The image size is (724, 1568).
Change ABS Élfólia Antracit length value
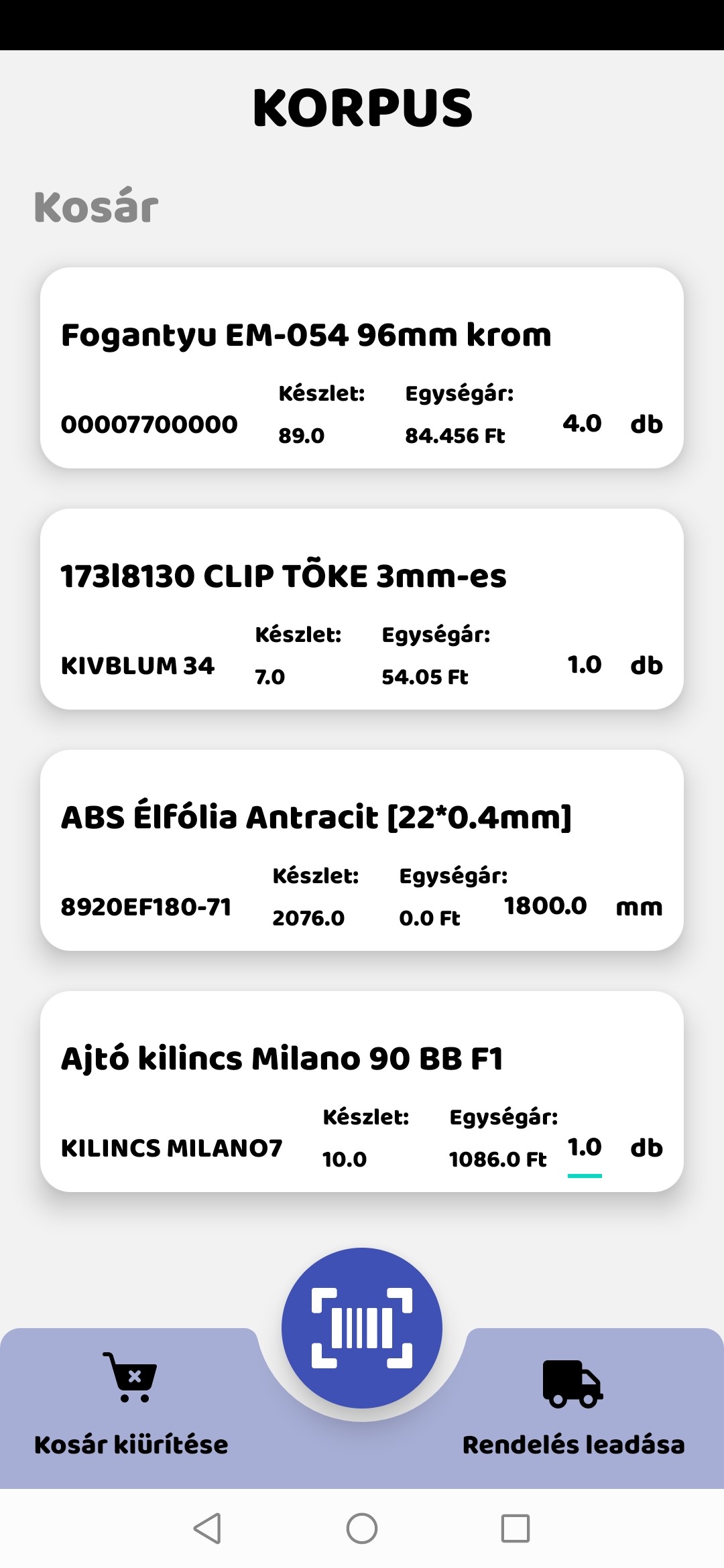pyautogui.click(x=545, y=906)
